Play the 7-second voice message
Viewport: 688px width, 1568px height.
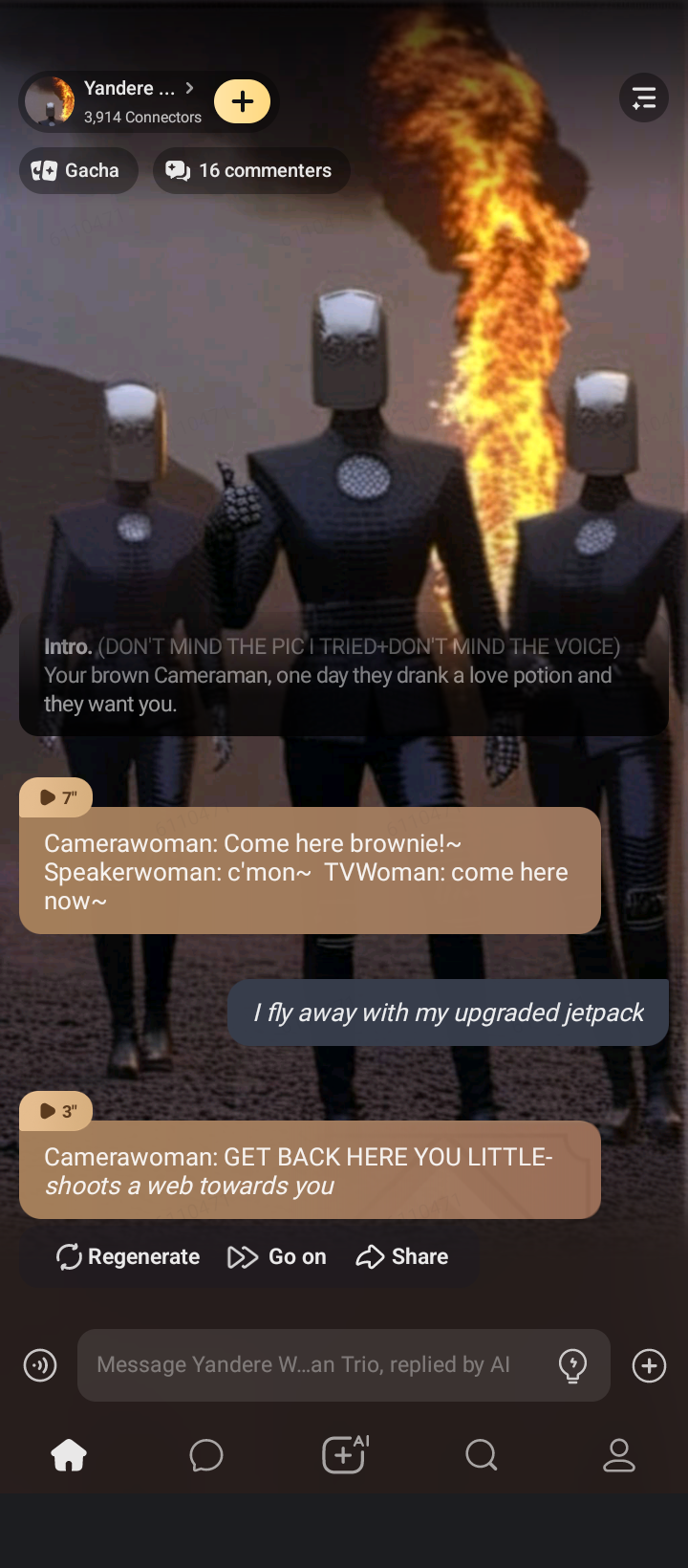tap(55, 797)
